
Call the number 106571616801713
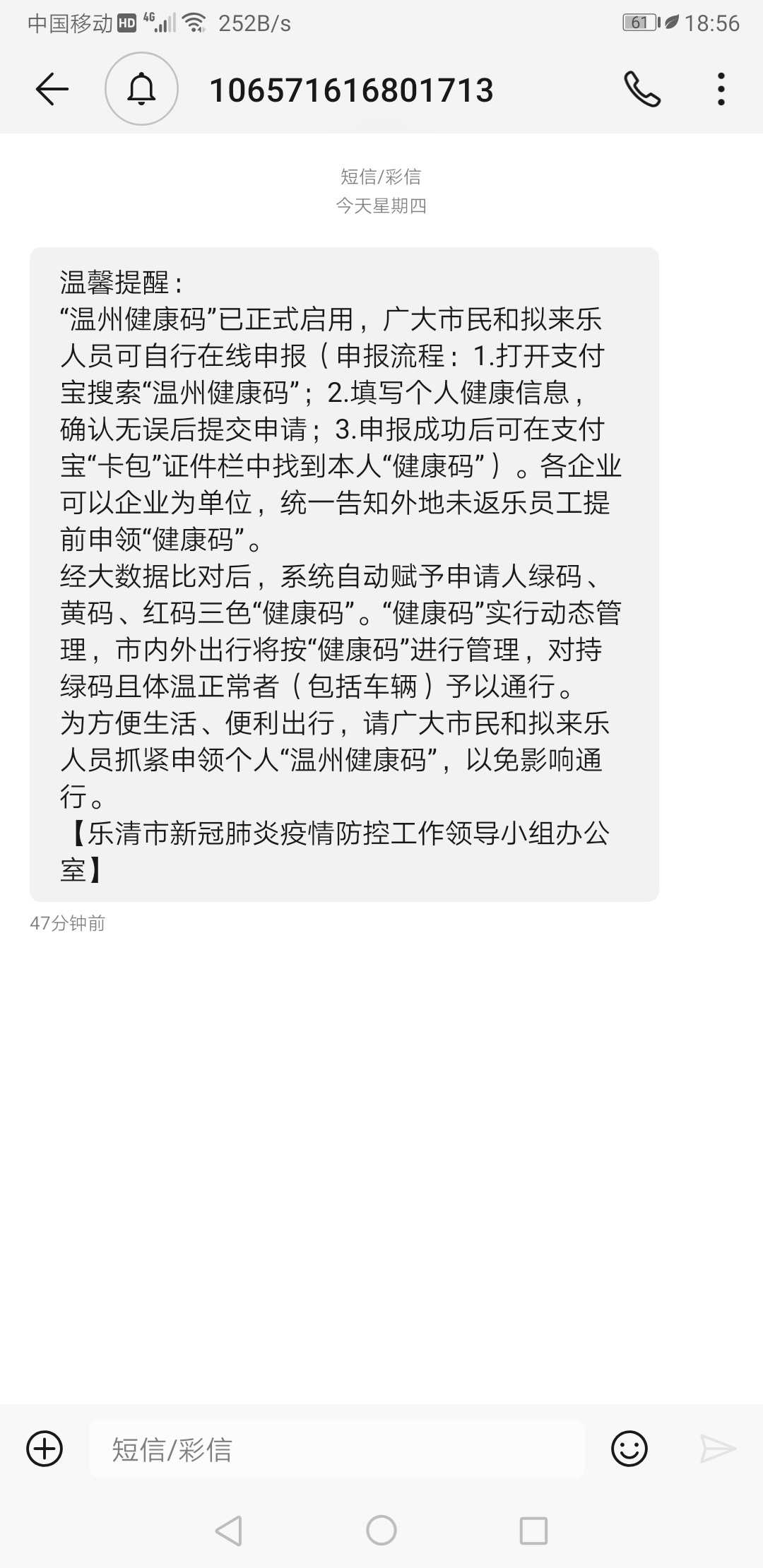641,90
